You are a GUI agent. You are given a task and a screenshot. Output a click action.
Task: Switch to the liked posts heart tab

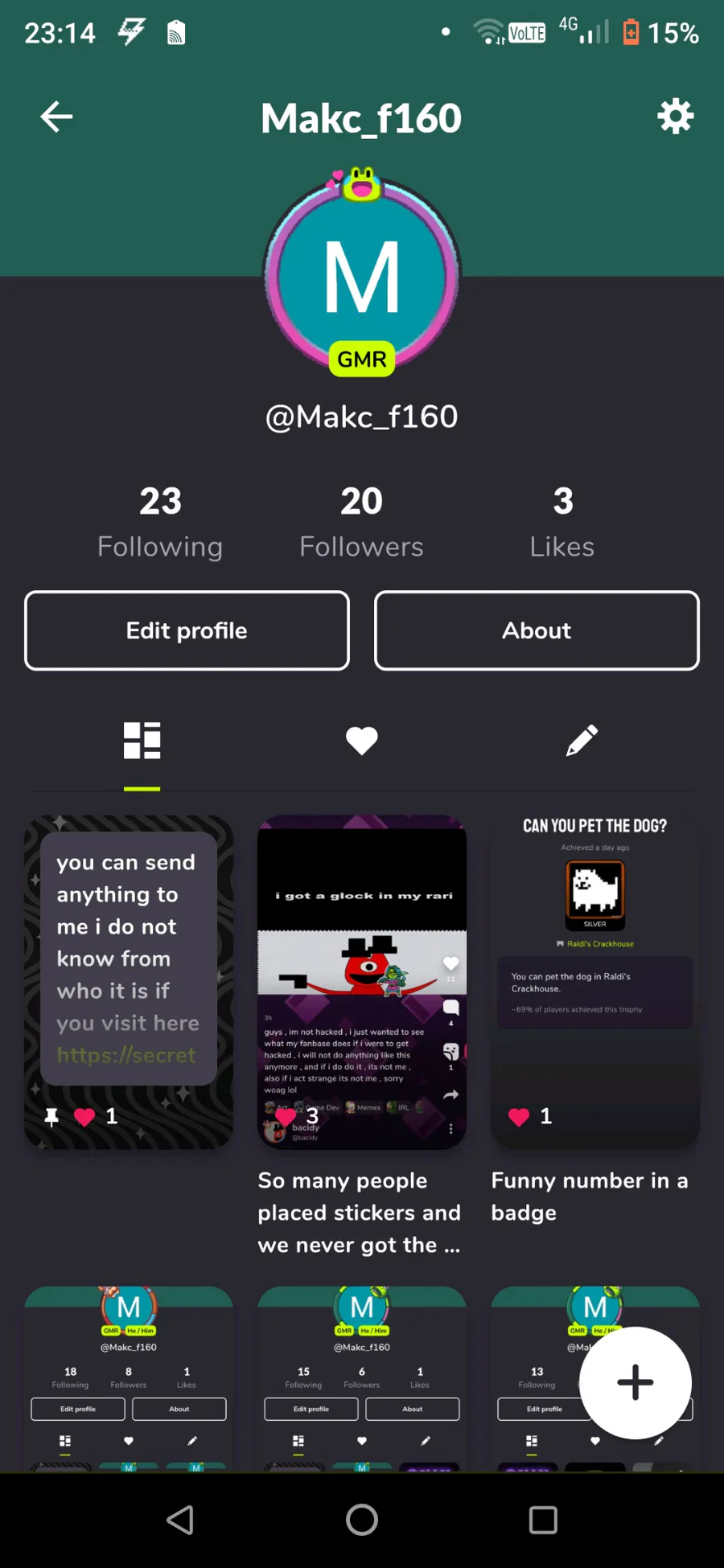click(362, 741)
